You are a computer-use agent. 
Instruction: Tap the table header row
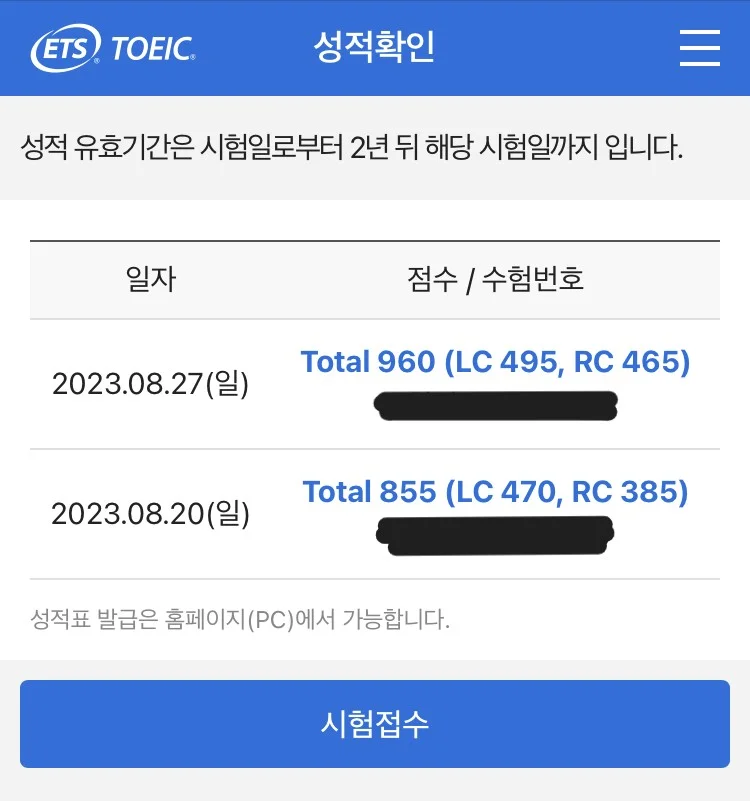375,281
